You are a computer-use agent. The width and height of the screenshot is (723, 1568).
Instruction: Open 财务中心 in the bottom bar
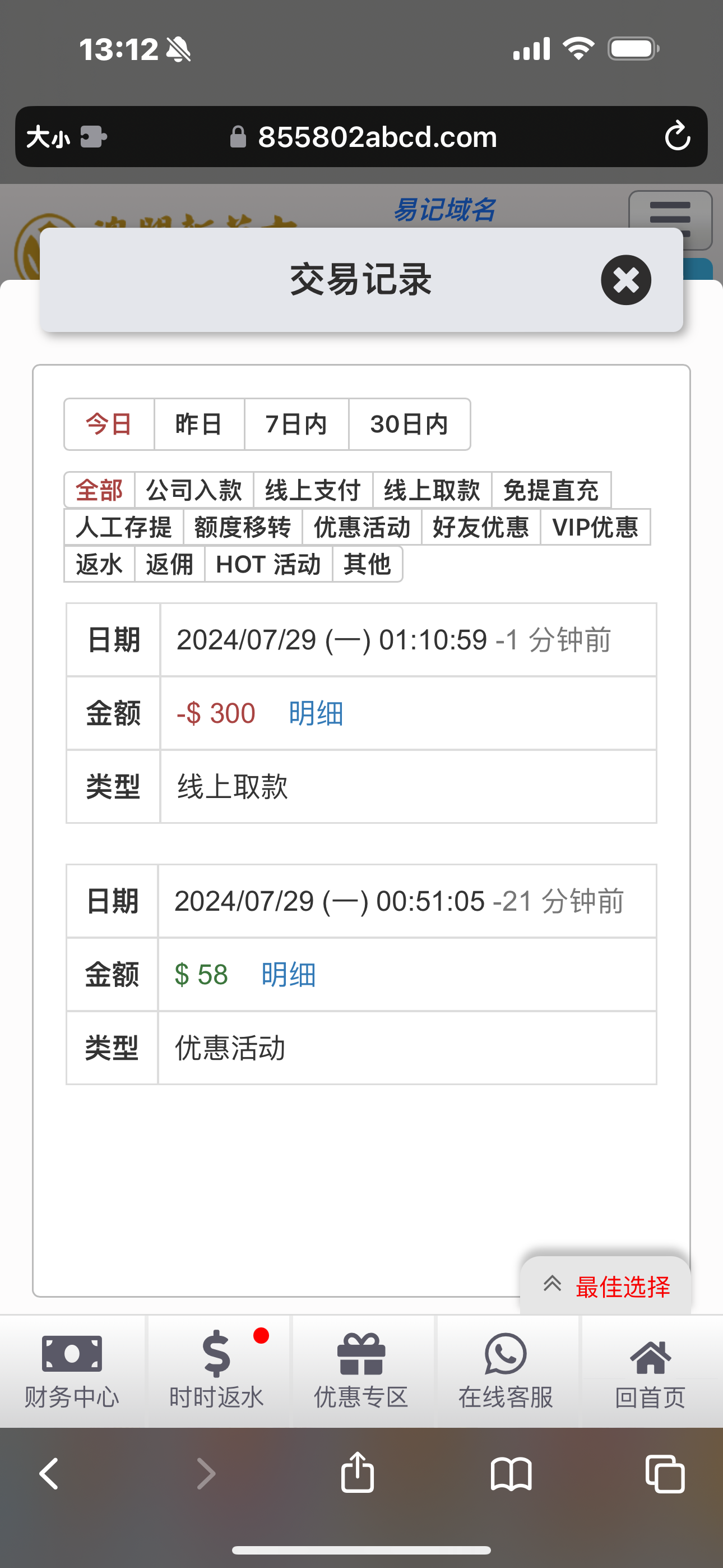(72, 1371)
